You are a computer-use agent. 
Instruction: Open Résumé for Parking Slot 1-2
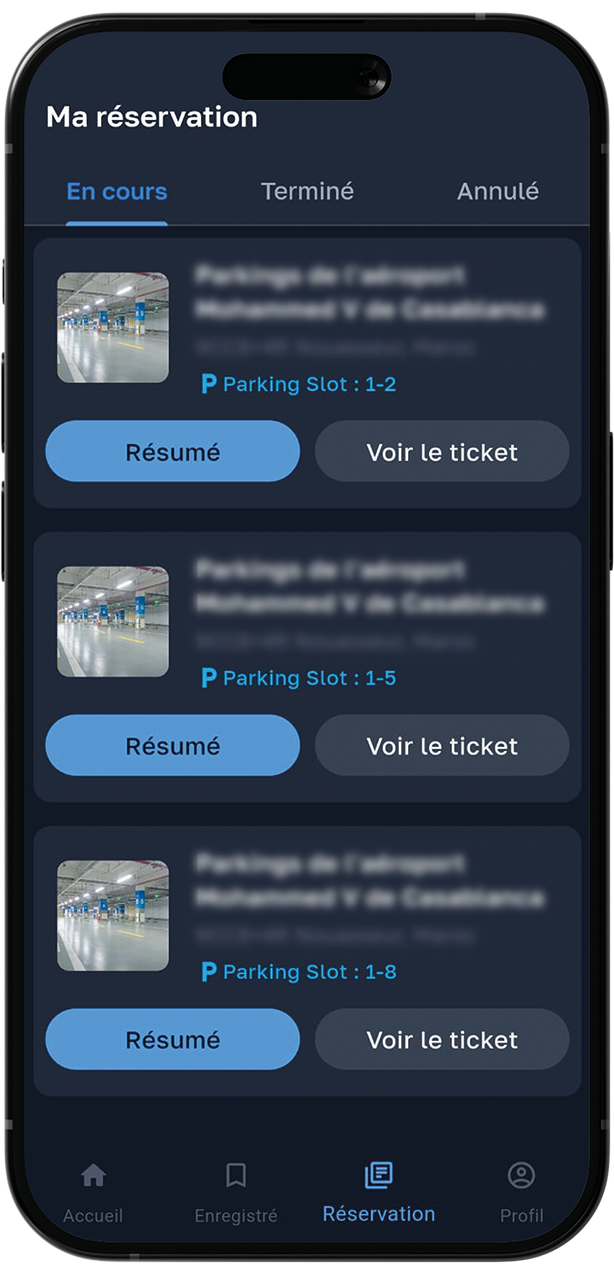tap(172, 452)
